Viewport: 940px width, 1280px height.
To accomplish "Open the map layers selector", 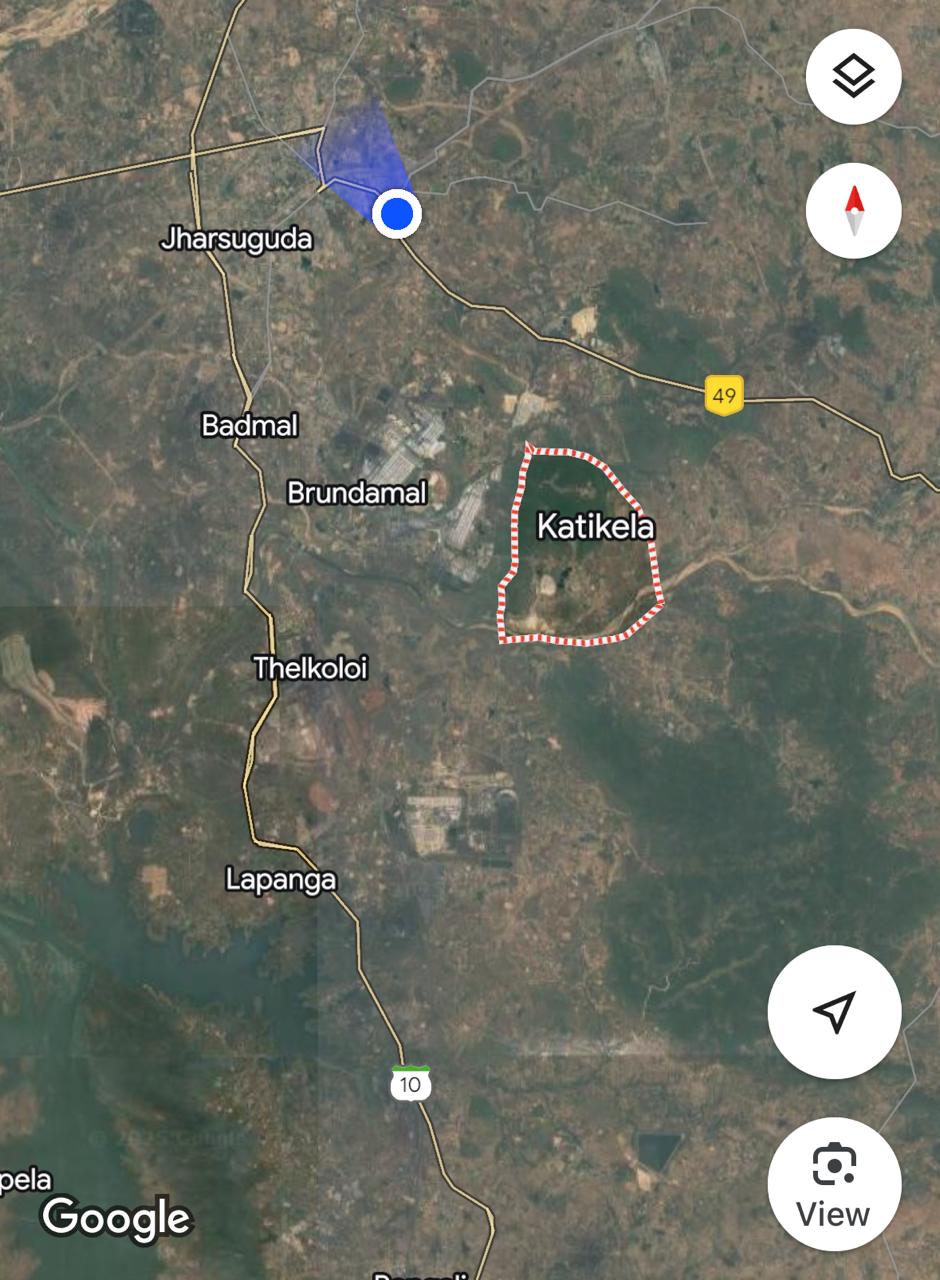I will tap(853, 77).
